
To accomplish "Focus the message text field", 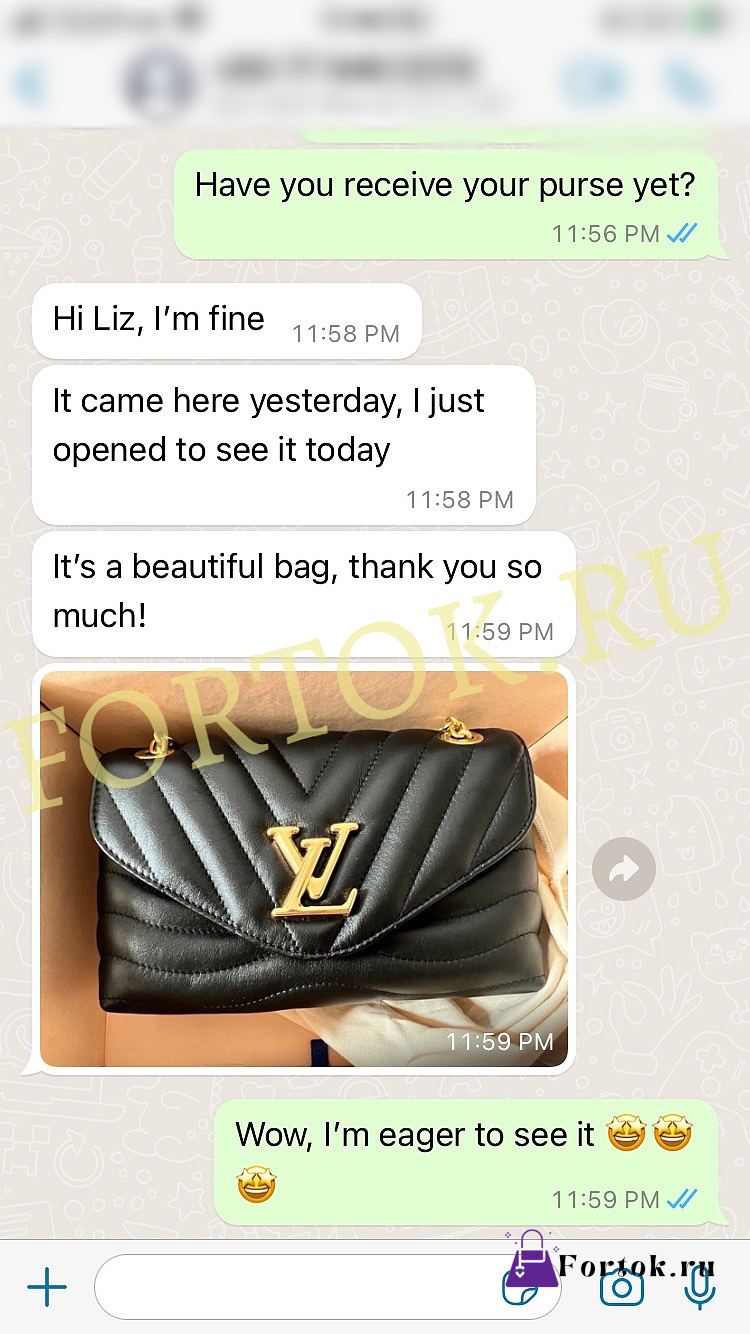I will pyautogui.click(x=328, y=1286).
